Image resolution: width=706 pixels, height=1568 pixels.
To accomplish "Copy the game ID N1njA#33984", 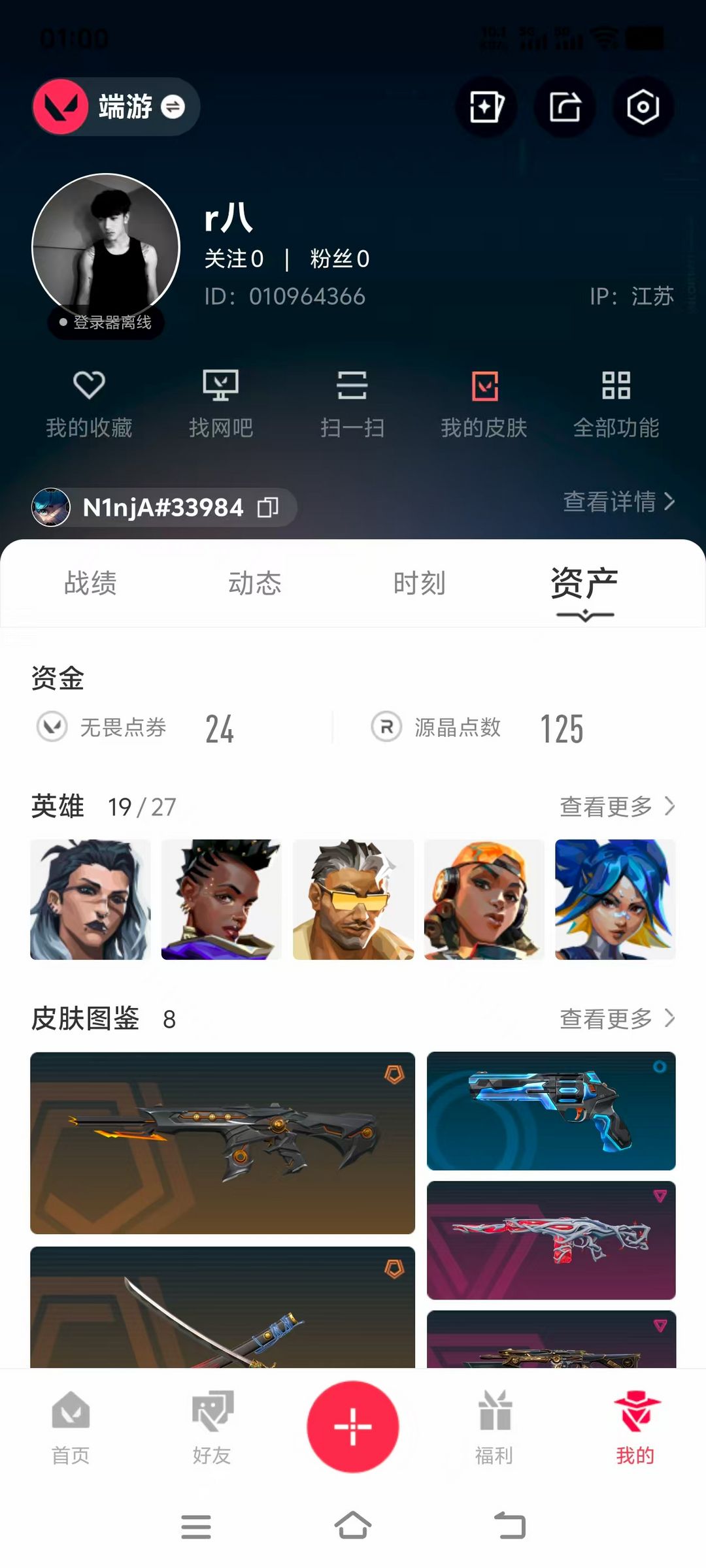I will tap(268, 507).
